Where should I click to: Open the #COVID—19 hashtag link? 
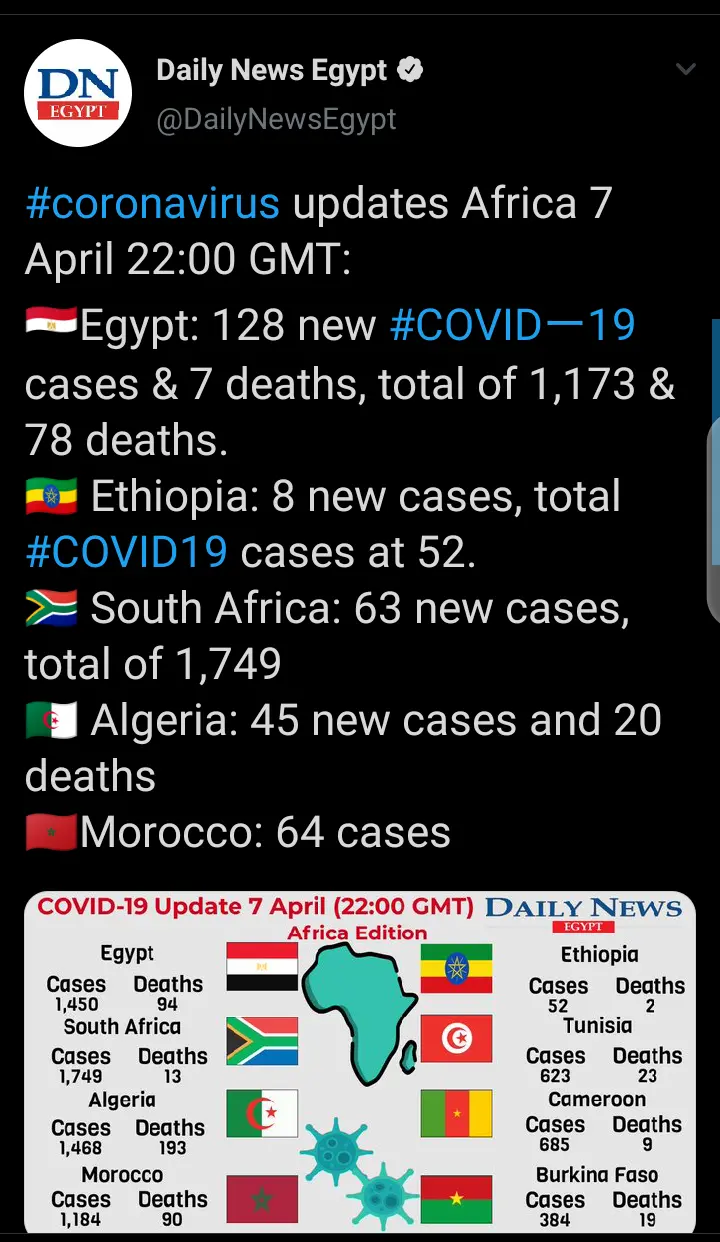(512, 326)
